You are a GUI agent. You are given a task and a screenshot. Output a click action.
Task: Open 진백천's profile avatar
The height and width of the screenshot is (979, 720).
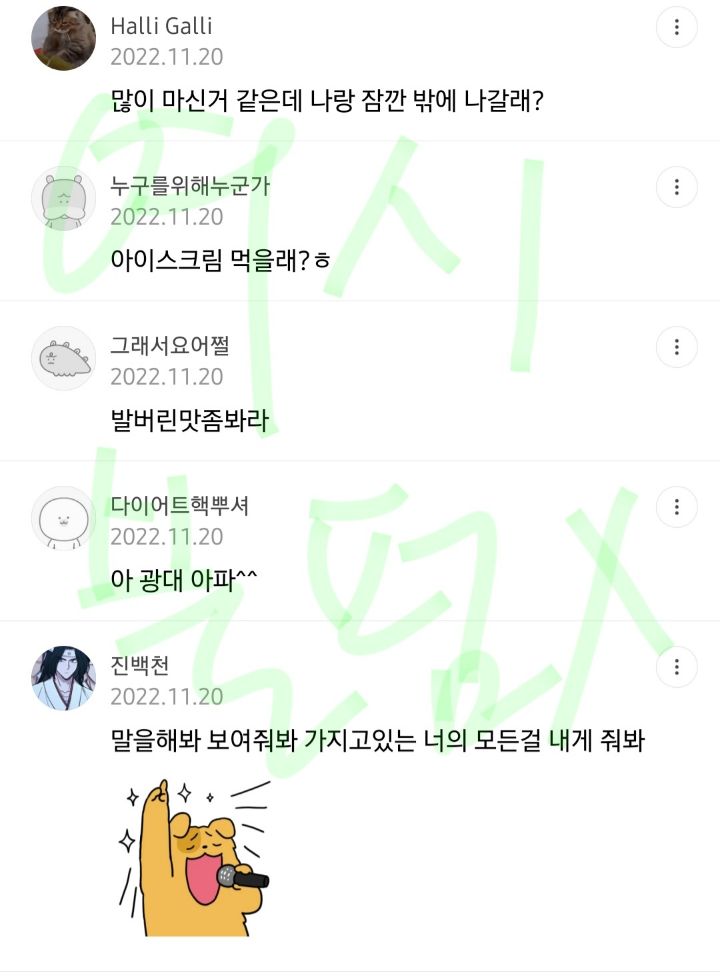pos(64,678)
